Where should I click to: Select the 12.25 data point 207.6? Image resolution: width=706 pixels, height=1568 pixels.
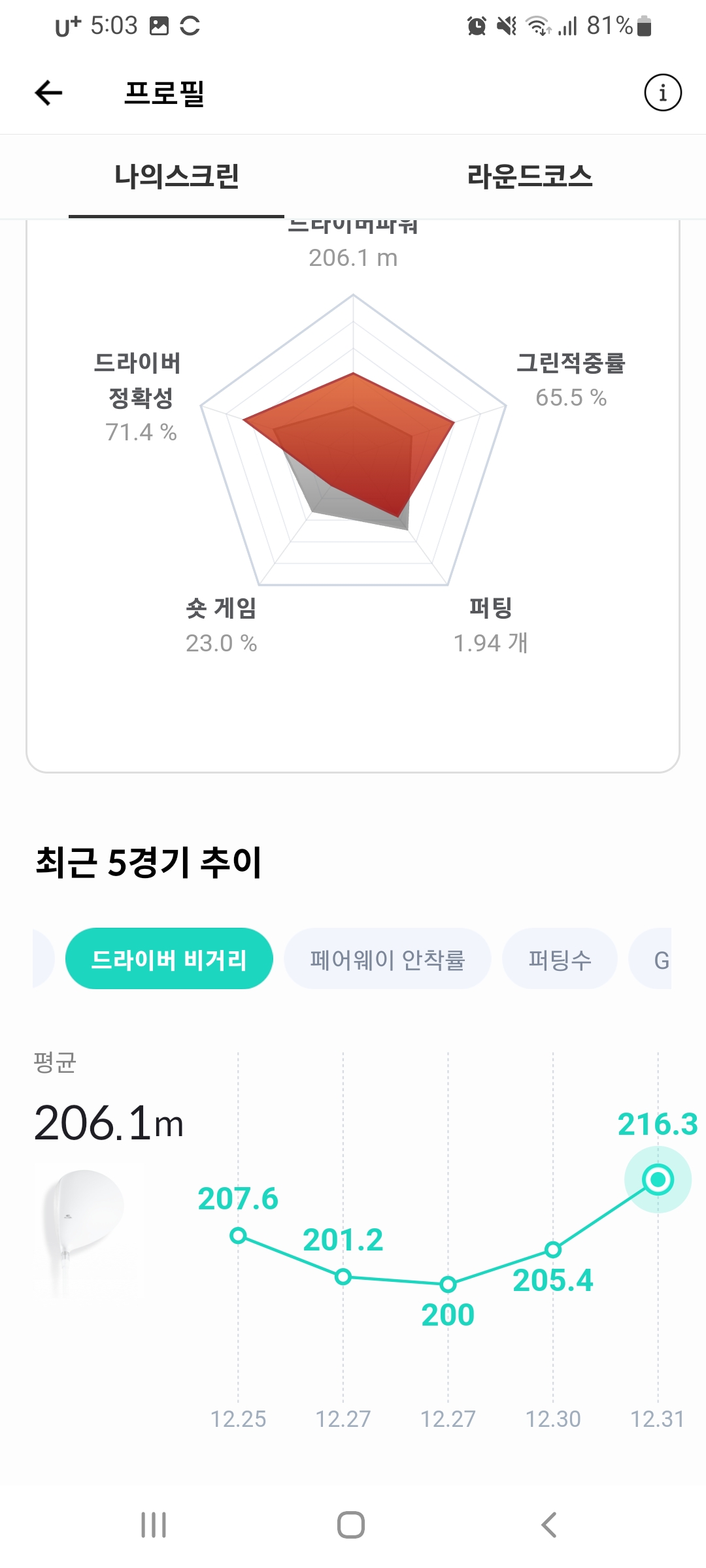point(239,1235)
